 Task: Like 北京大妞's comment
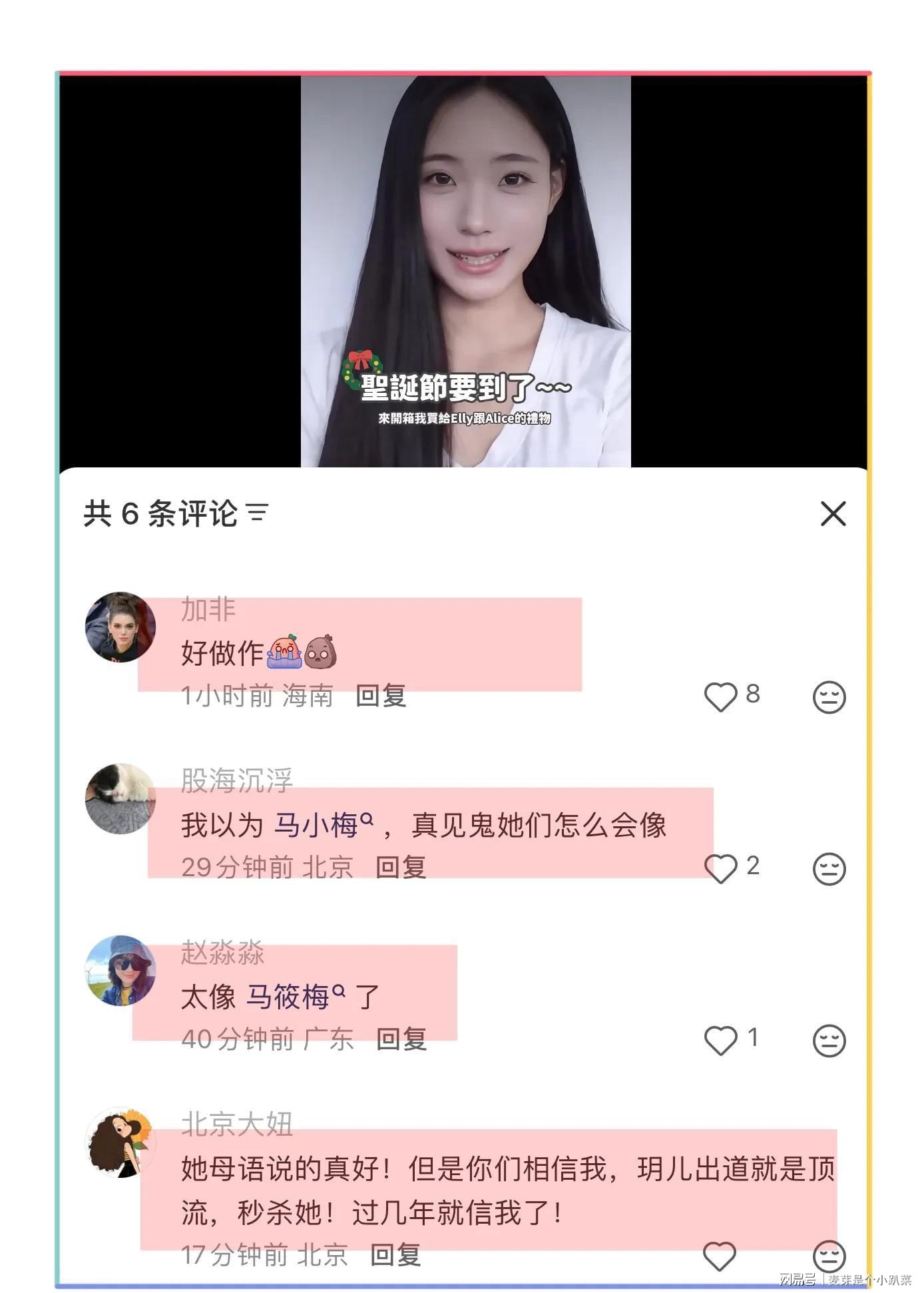(720, 1256)
